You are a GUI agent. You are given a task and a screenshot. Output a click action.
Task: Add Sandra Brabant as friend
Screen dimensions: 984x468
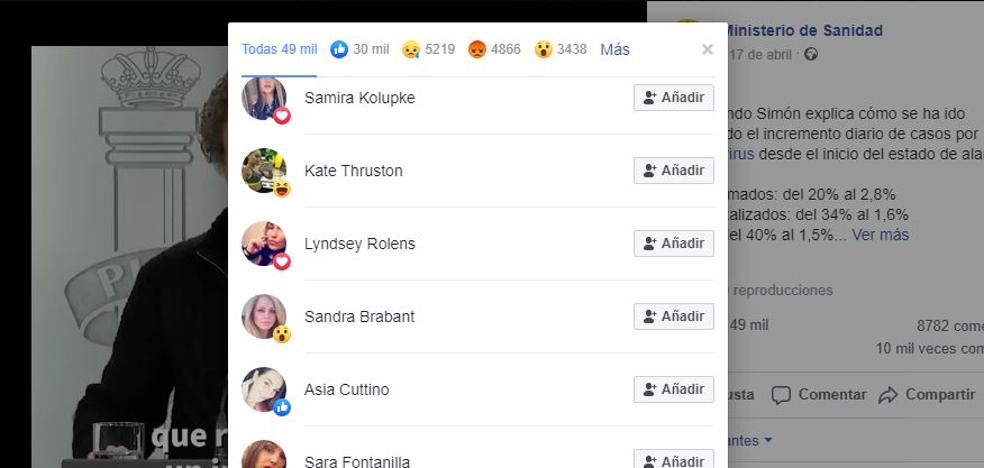pyautogui.click(x=674, y=316)
